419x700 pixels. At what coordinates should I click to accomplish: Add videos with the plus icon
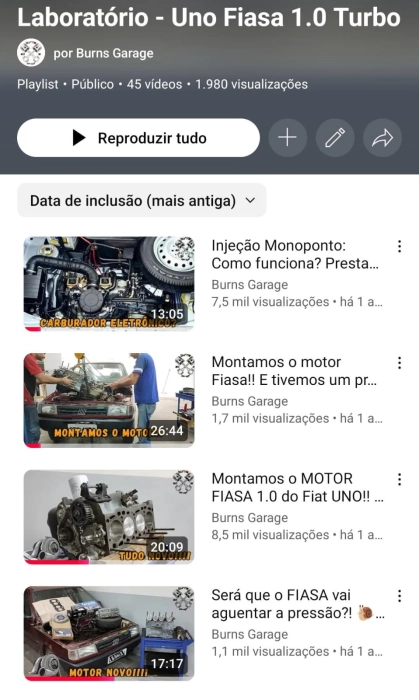click(x=287, y=138)
